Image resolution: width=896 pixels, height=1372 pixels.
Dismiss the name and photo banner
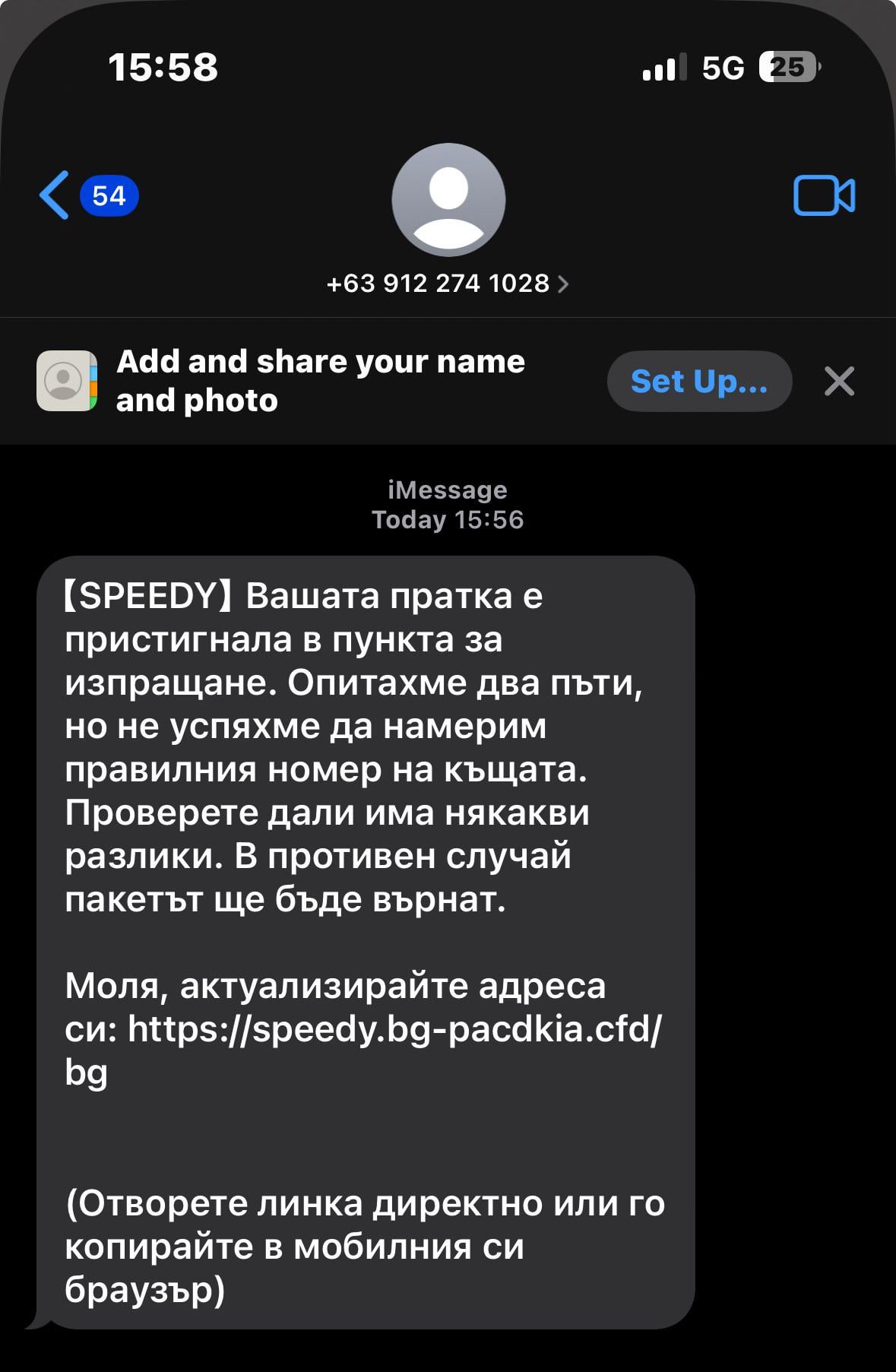(839, 381)
